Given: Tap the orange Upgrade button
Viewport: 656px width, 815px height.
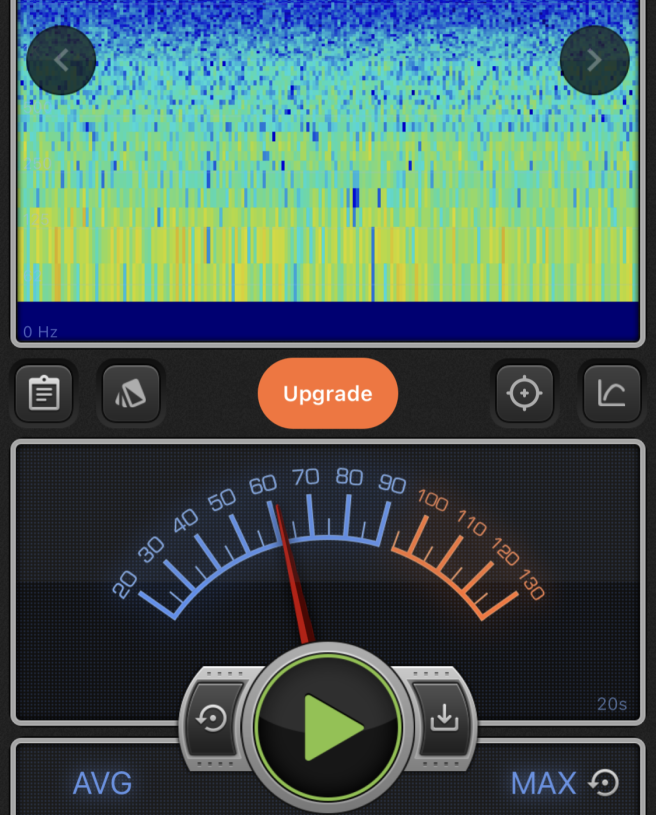Looking at the screenshot, I should coord(328,394).
